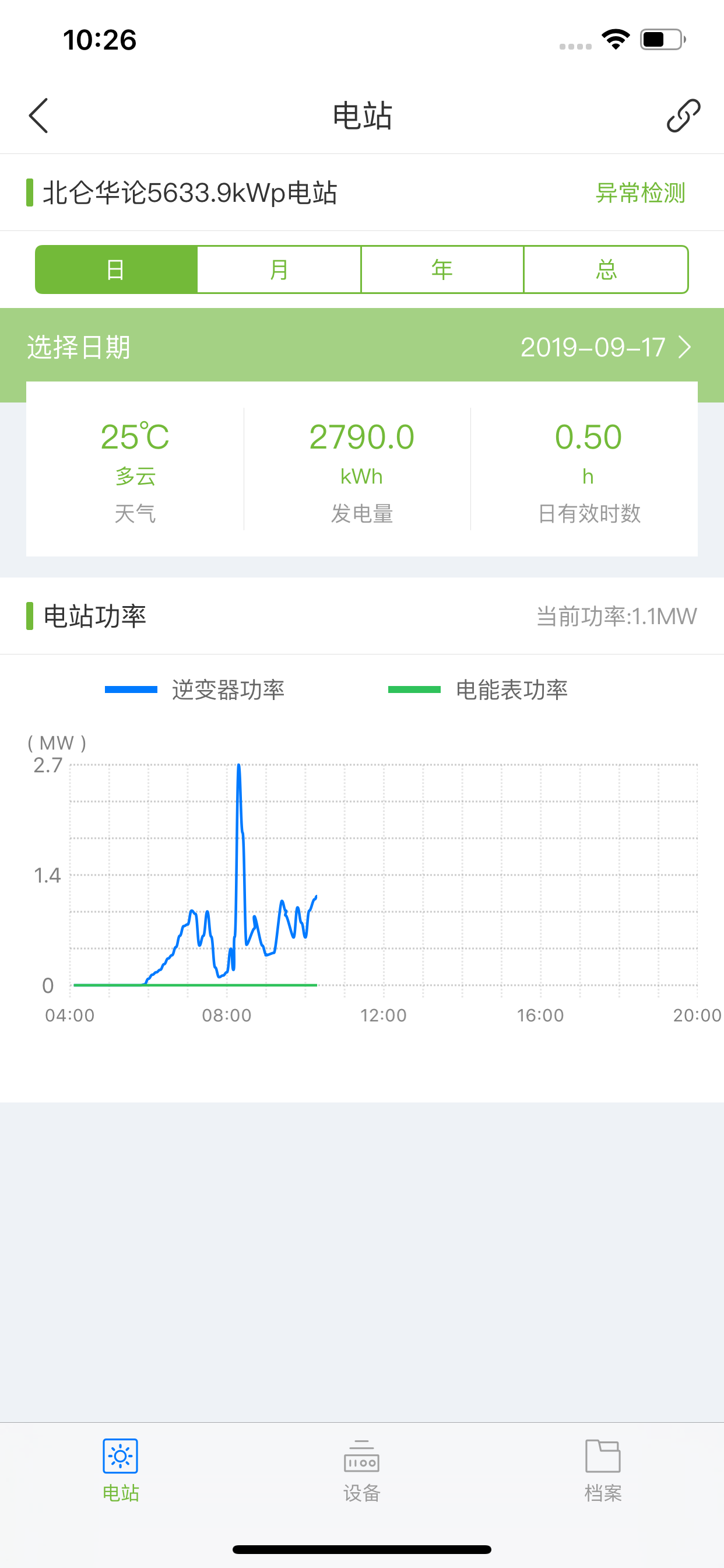The height and width of the screenshot is (1568, 724).
Task: Switch to the 档案 archive tab
Action: point(603,1471)
